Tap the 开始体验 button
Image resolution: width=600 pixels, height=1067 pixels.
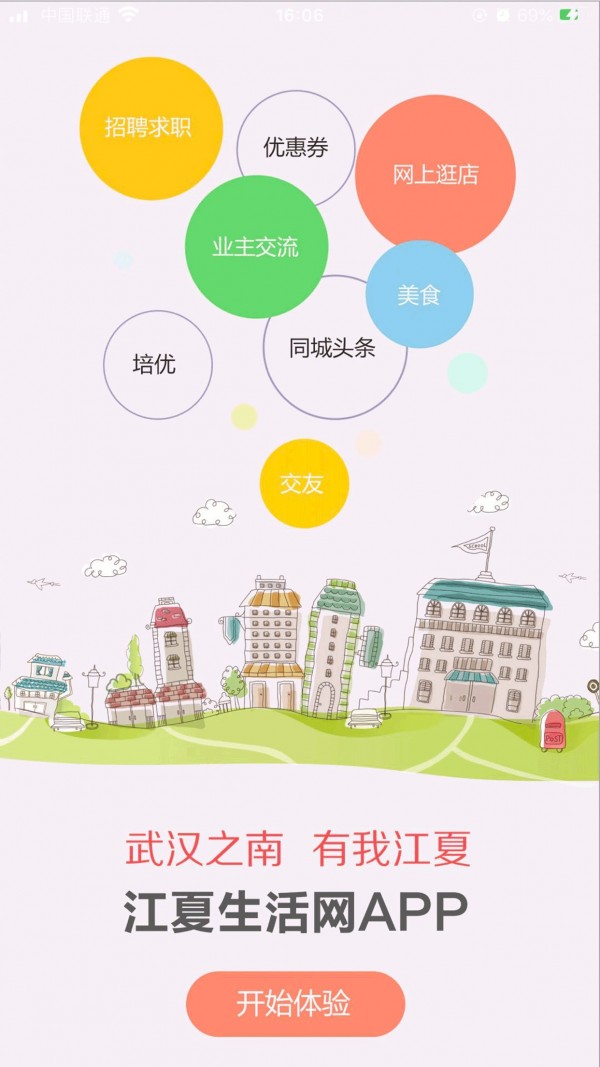coord(295,1003)
